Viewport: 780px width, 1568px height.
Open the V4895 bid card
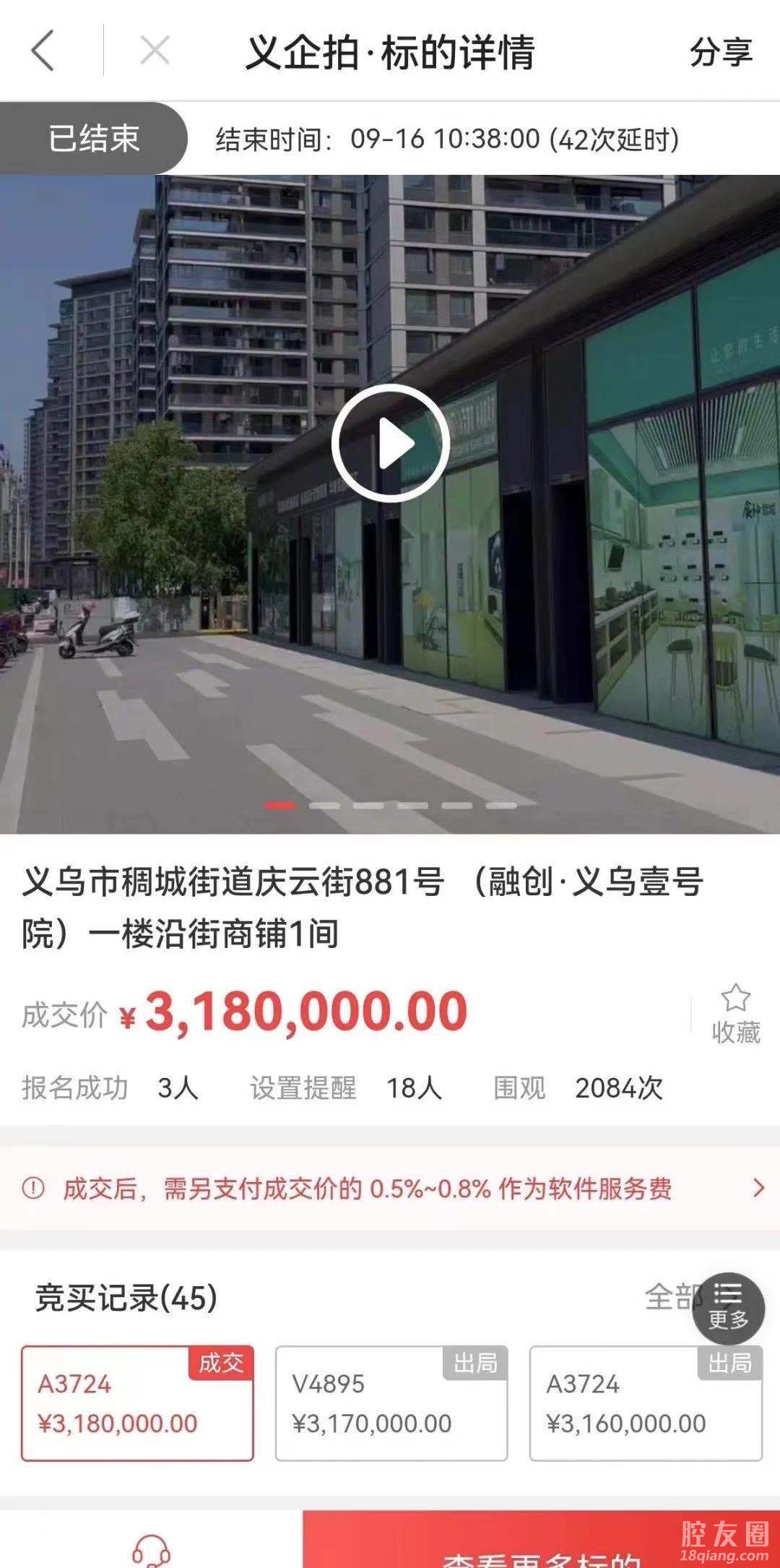point(391,1403)
